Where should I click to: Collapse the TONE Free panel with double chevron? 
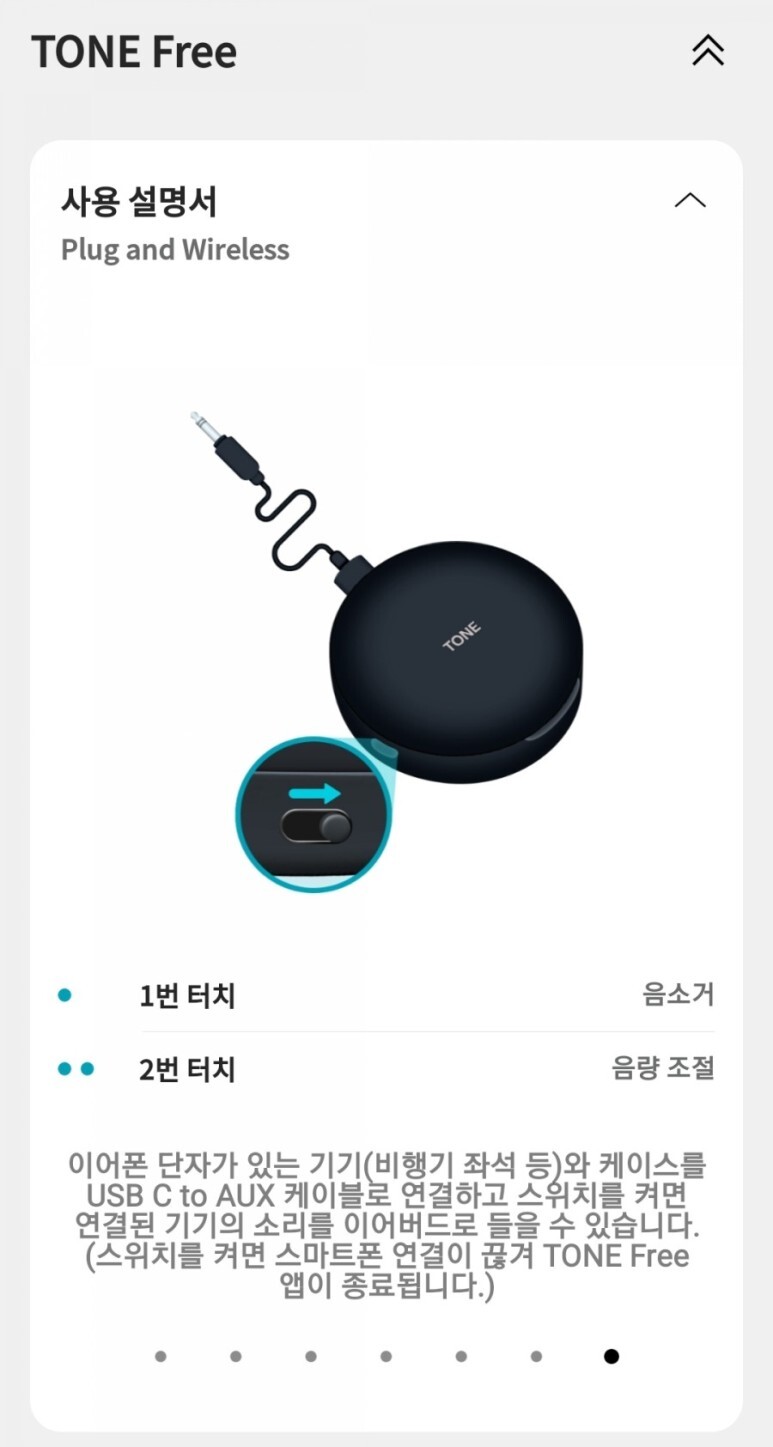(x=708, y=51)
